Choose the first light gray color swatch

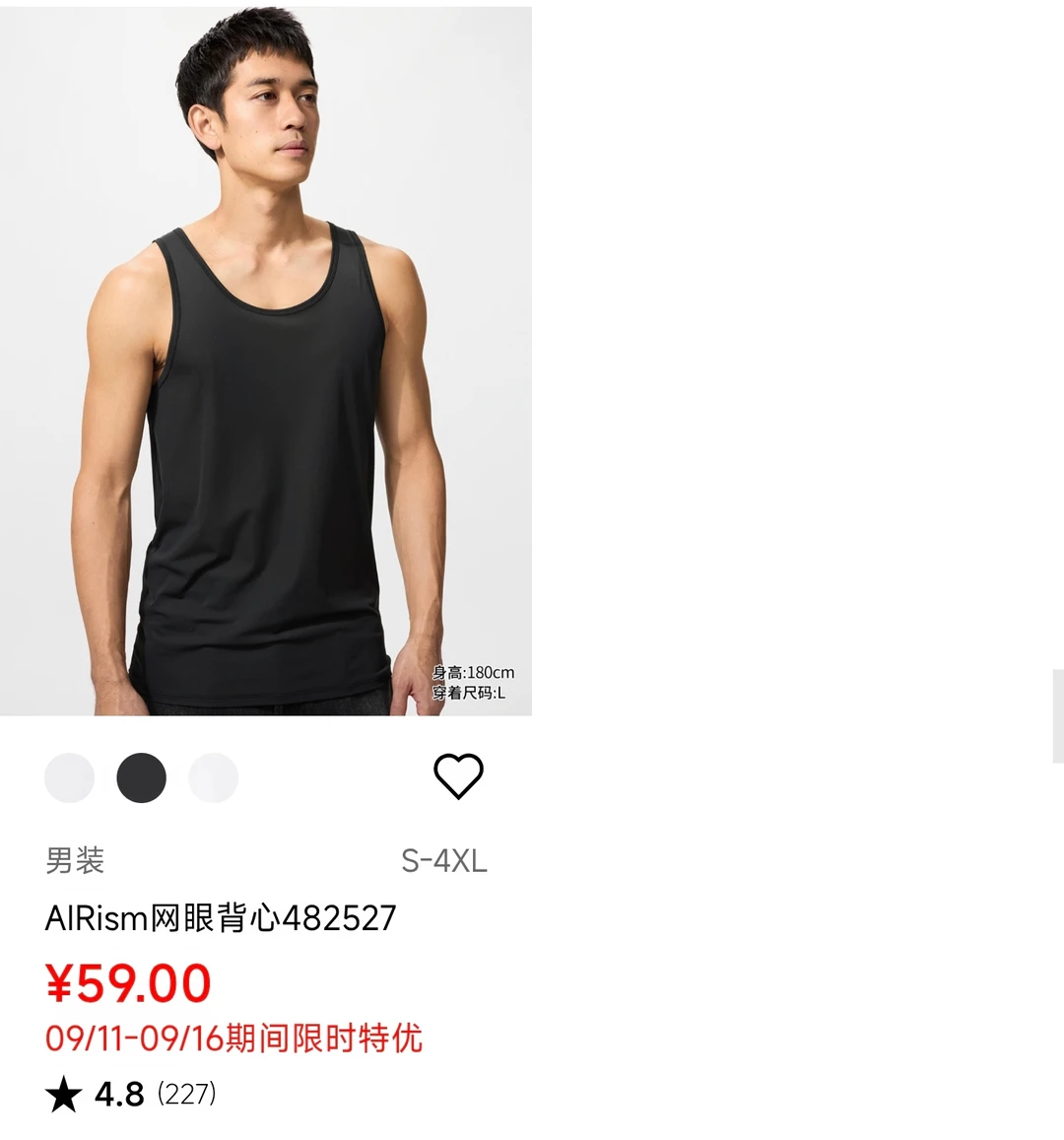coord(70,778)
